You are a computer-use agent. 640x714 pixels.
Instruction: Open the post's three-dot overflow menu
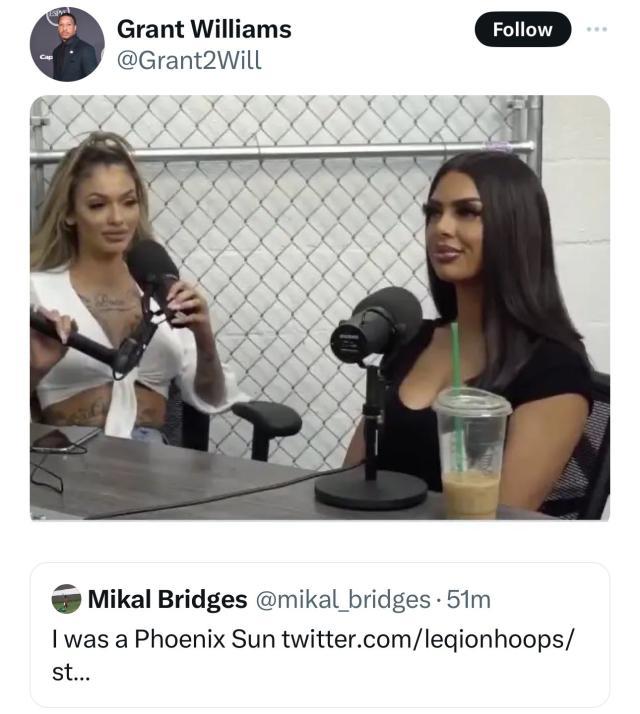coord(598,29)
